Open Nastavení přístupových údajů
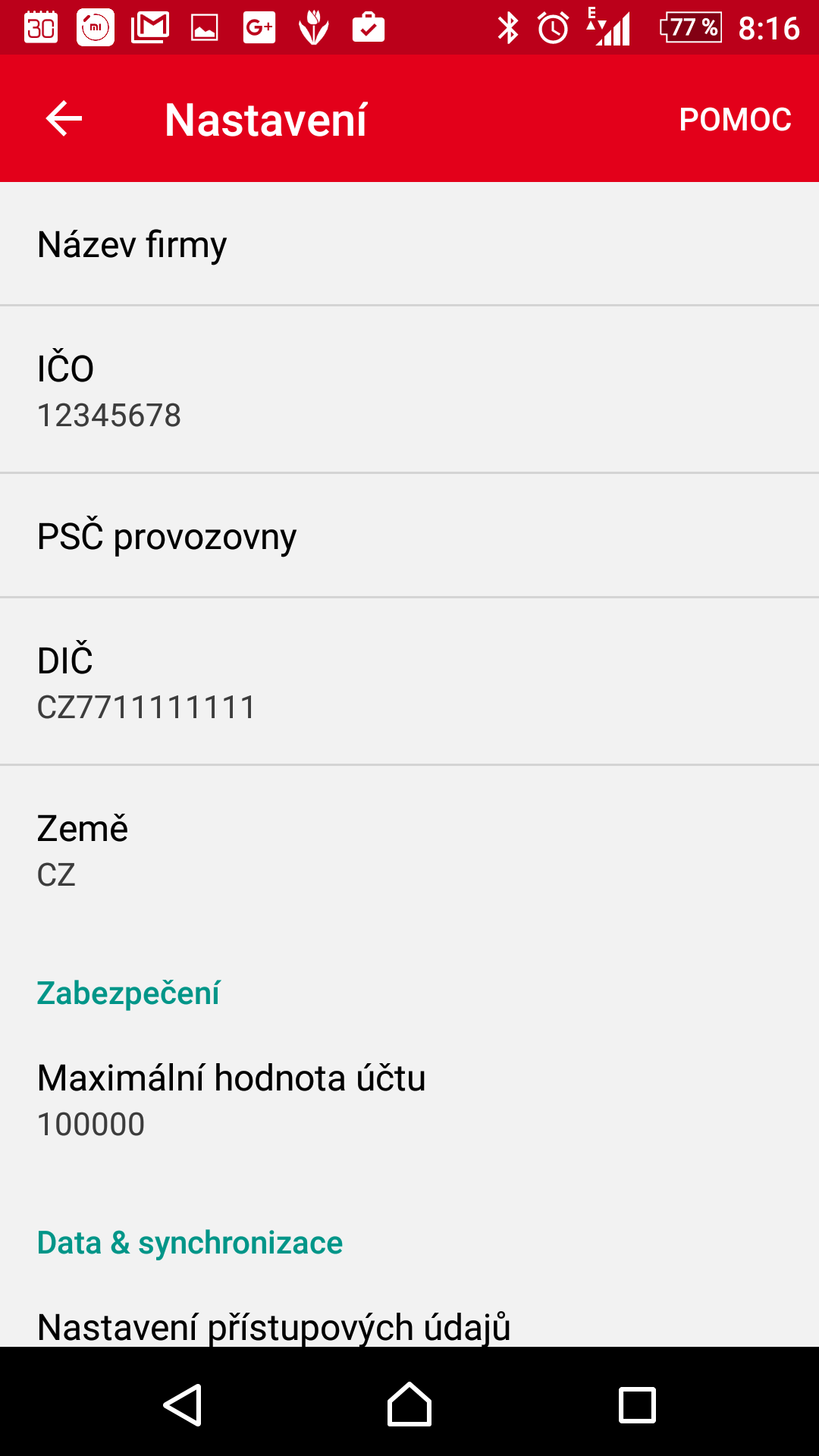Viewport: 819px width, 1456px height. [x=409, y=1326]
